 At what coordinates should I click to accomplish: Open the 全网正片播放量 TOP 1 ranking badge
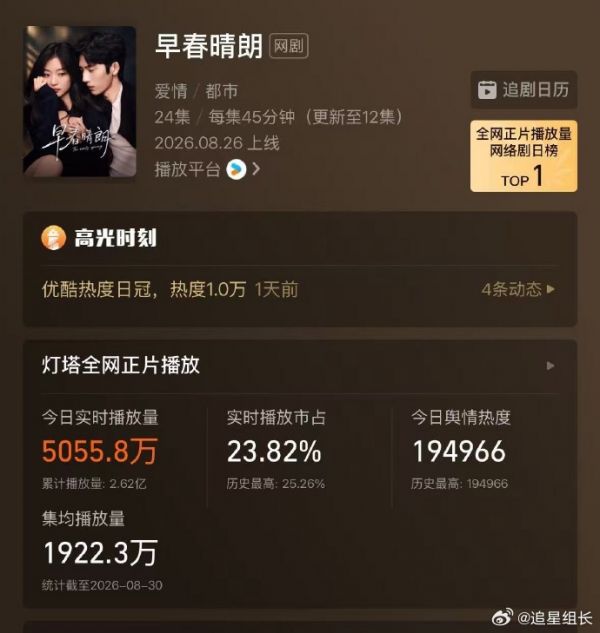click(x=524, y=156)
